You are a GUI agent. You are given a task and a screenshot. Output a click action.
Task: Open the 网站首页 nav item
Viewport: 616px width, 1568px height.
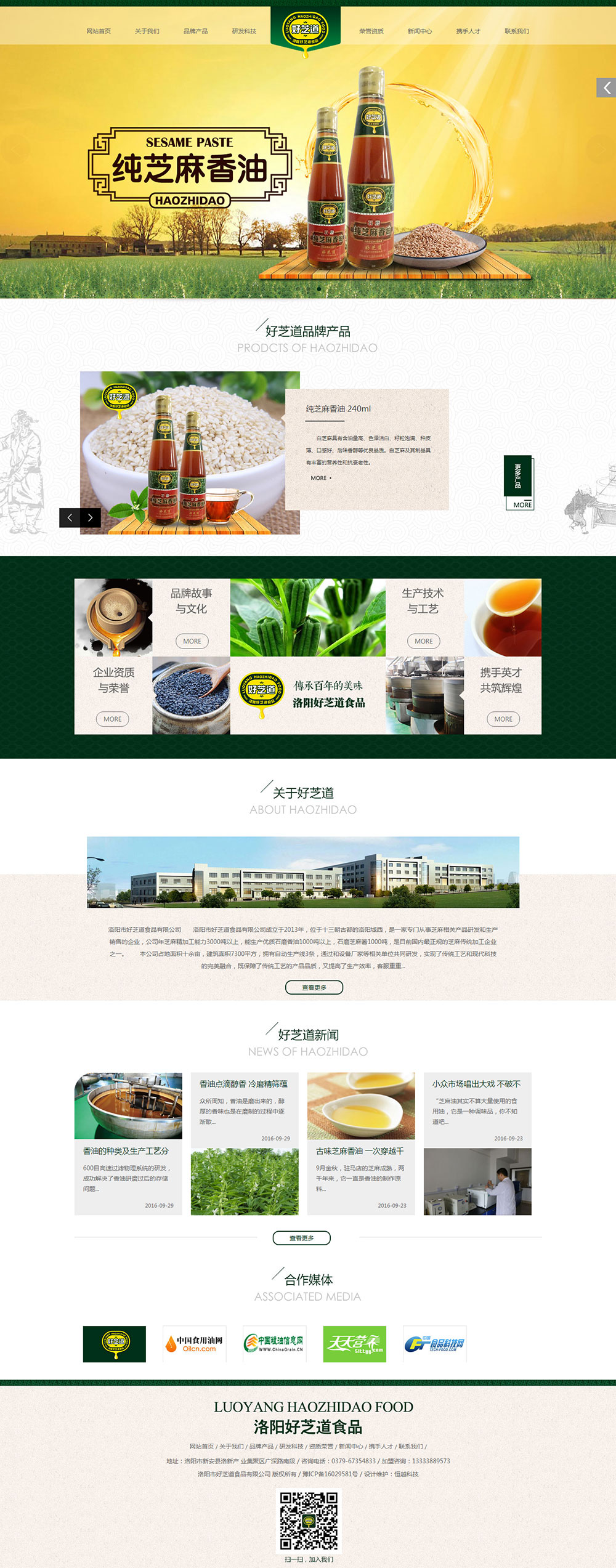tap(99, 31)
